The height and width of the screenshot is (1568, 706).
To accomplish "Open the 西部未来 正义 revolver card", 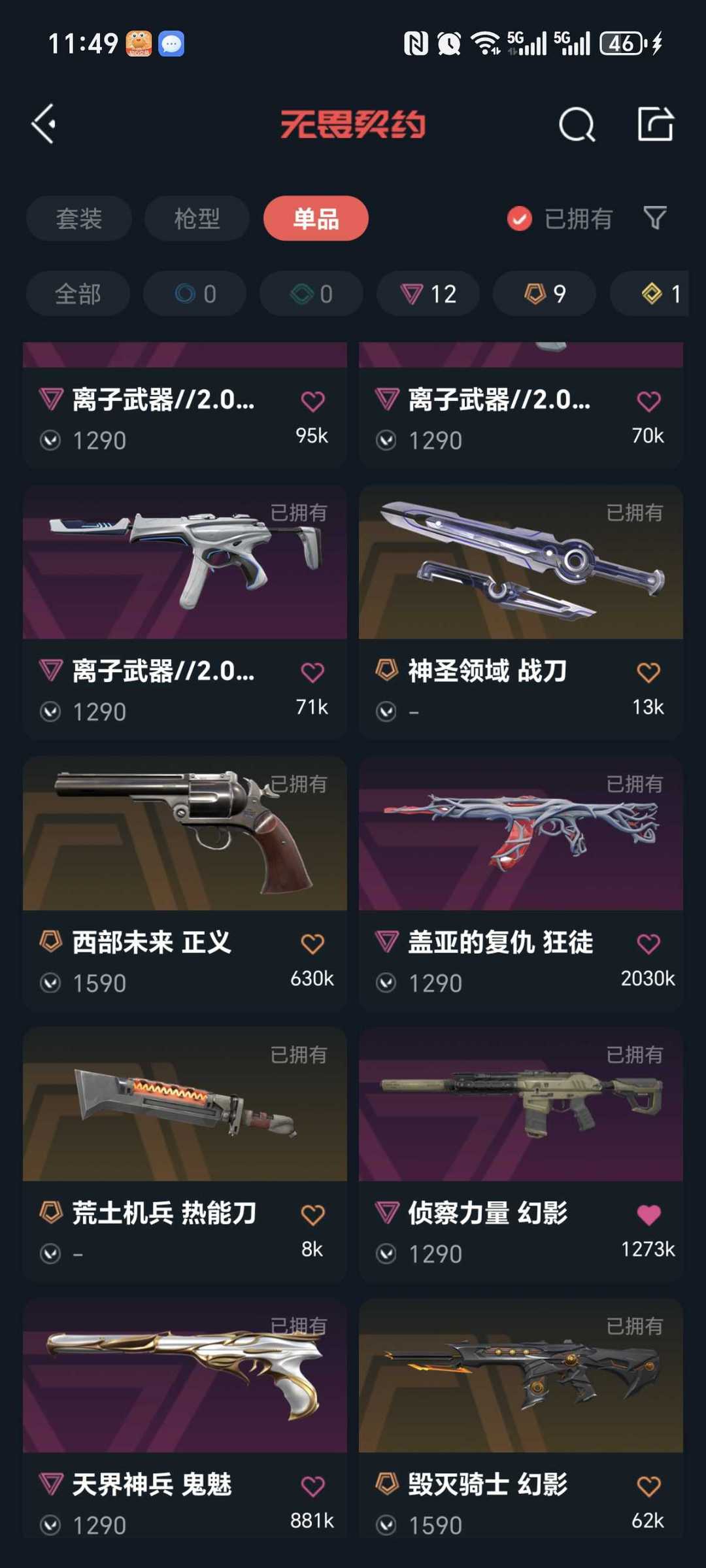I will coord(185,883).
